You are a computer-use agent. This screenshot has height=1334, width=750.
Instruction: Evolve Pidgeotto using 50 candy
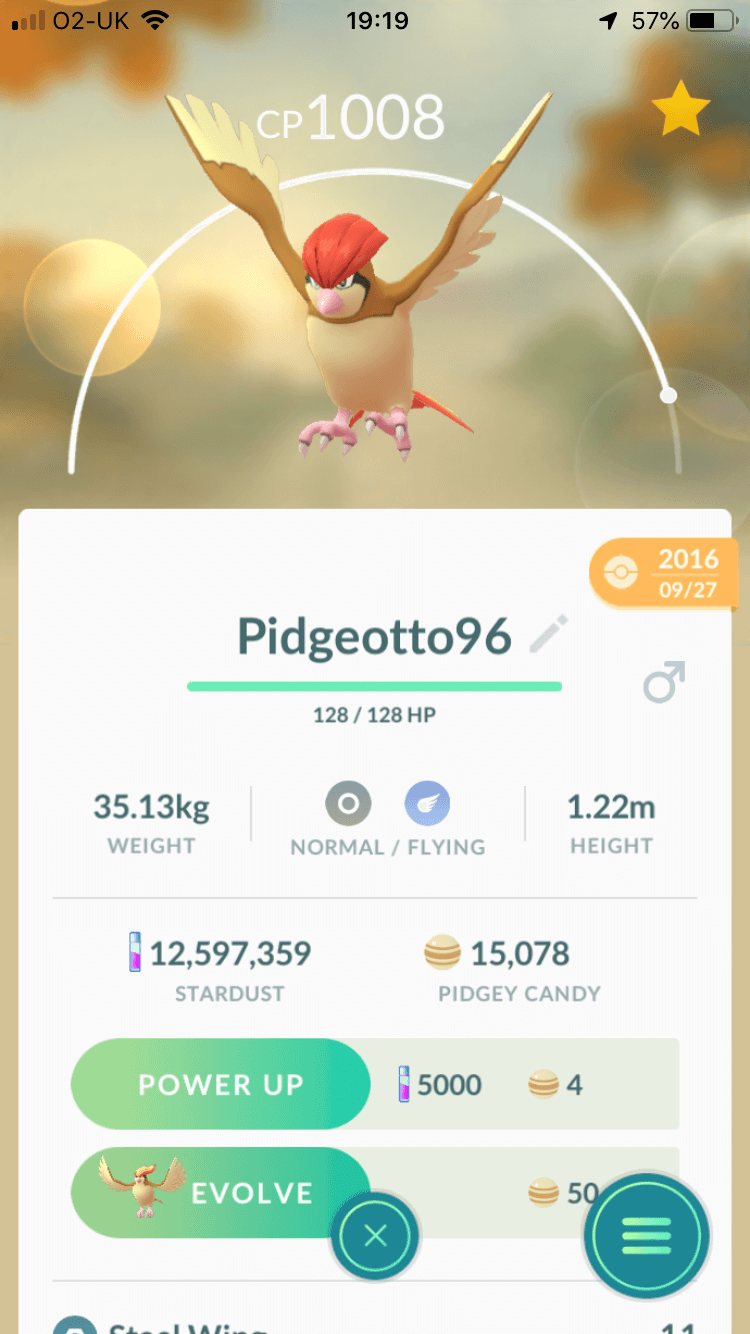220,1192
